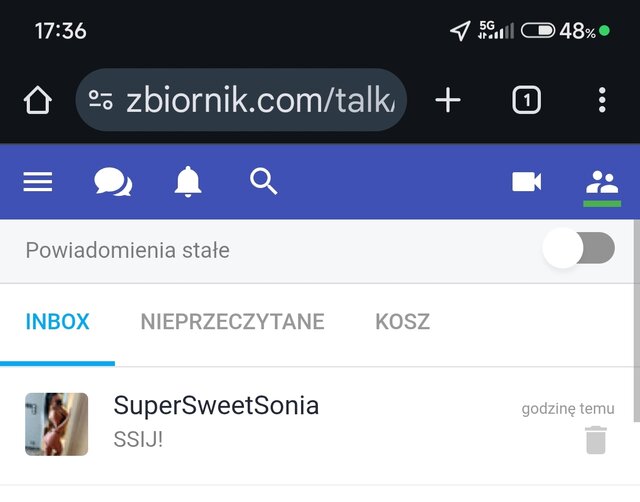Open the contacts people icon

(601, 182)
